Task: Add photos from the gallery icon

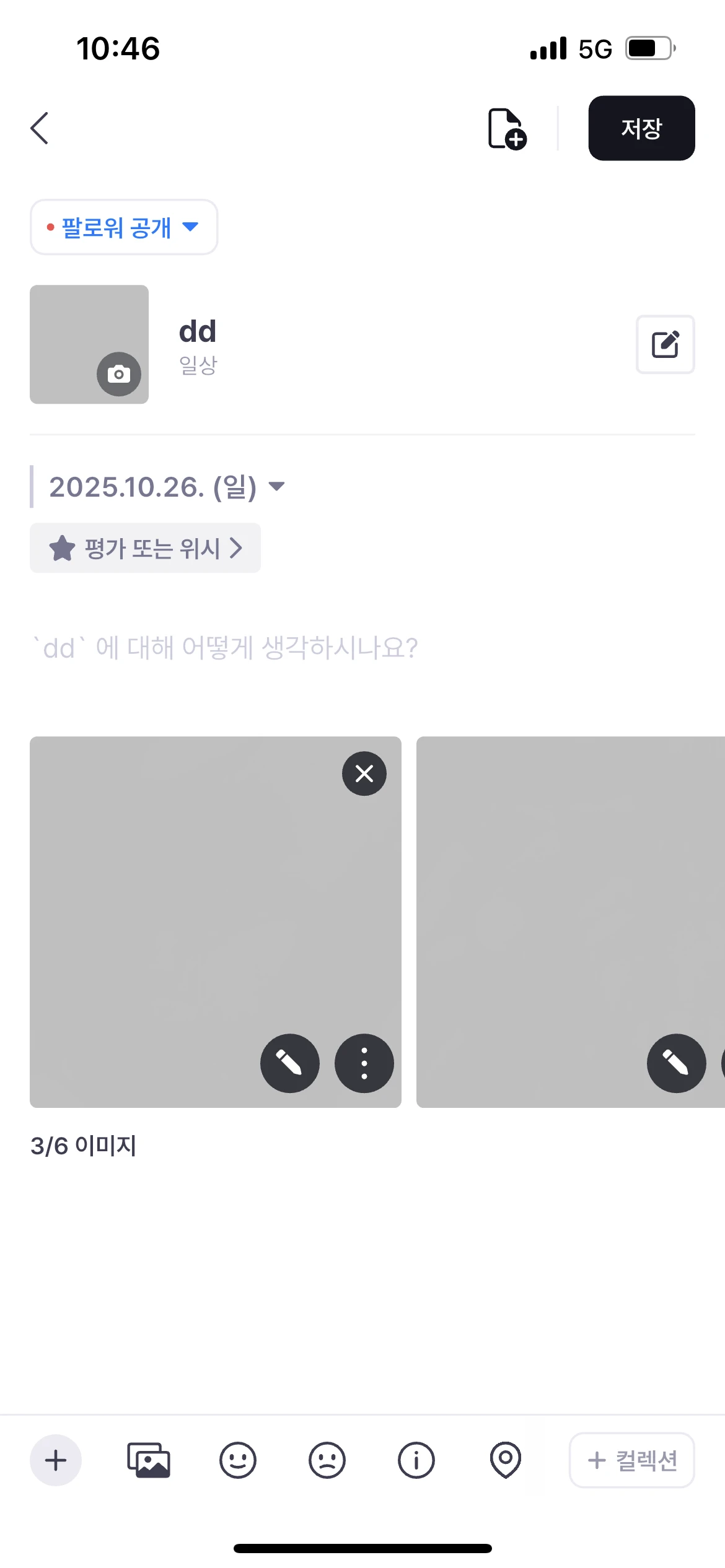Action: (x=149, y=1460)
